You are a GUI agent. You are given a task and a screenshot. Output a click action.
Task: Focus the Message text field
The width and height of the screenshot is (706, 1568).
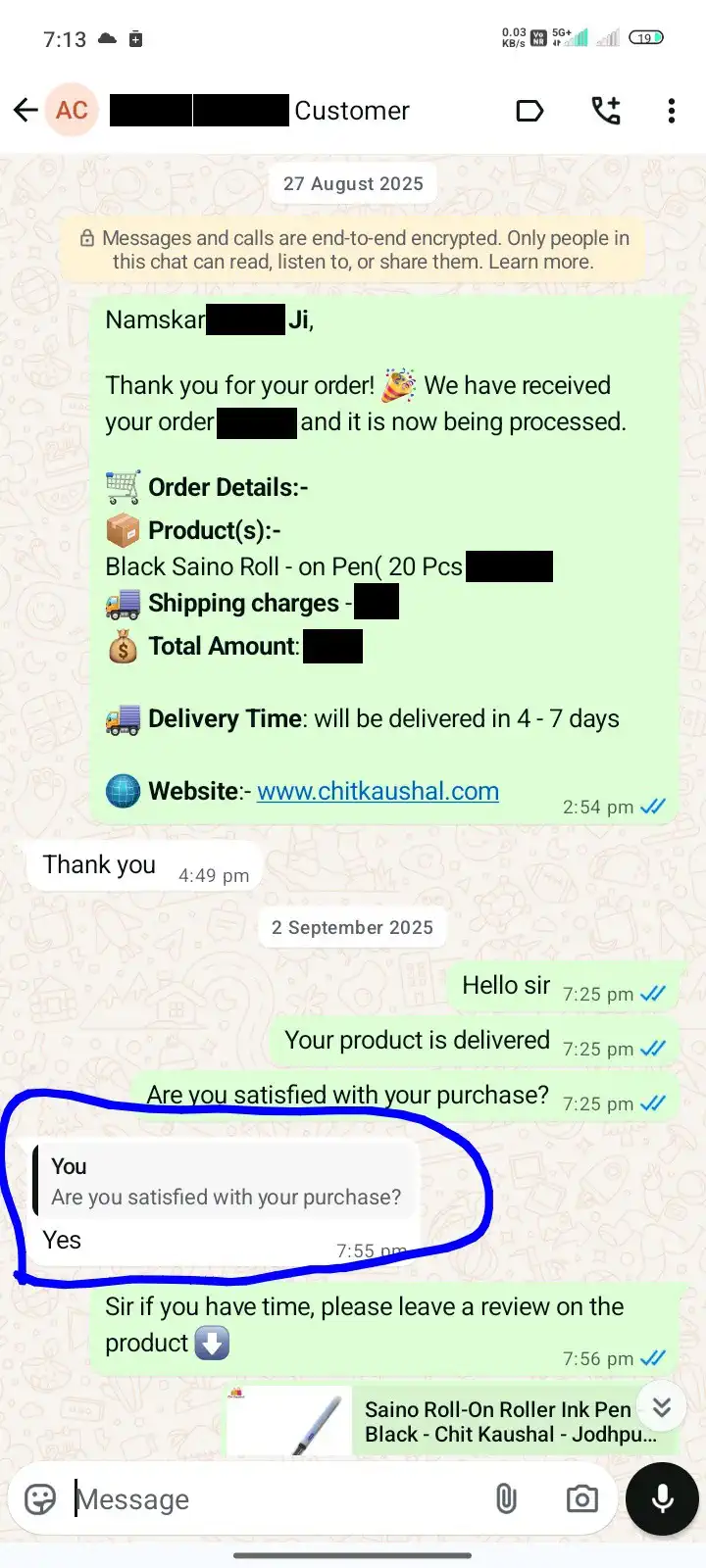[x=275, y=1499]
